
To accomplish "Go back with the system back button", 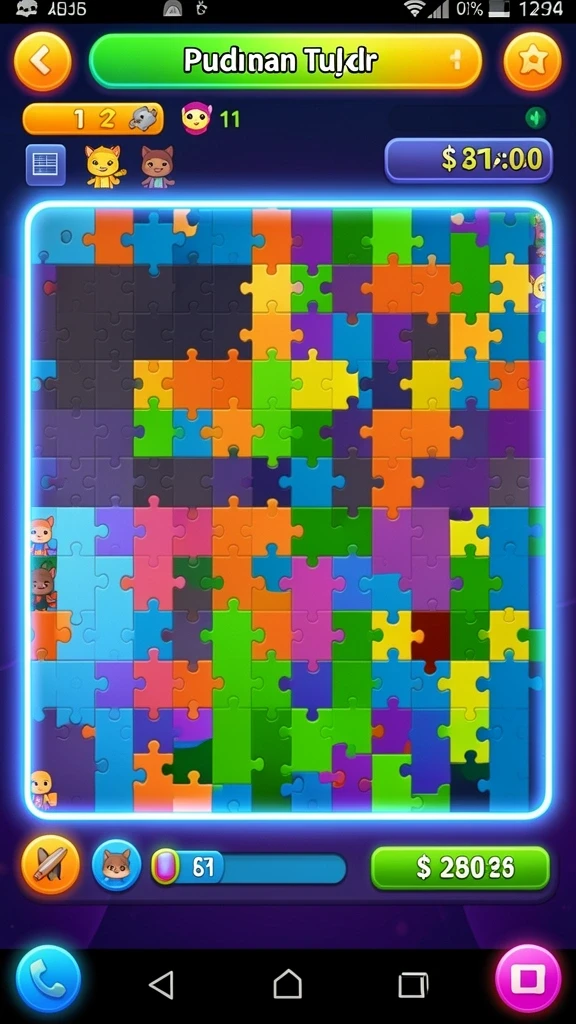I will tap(161, 984).
